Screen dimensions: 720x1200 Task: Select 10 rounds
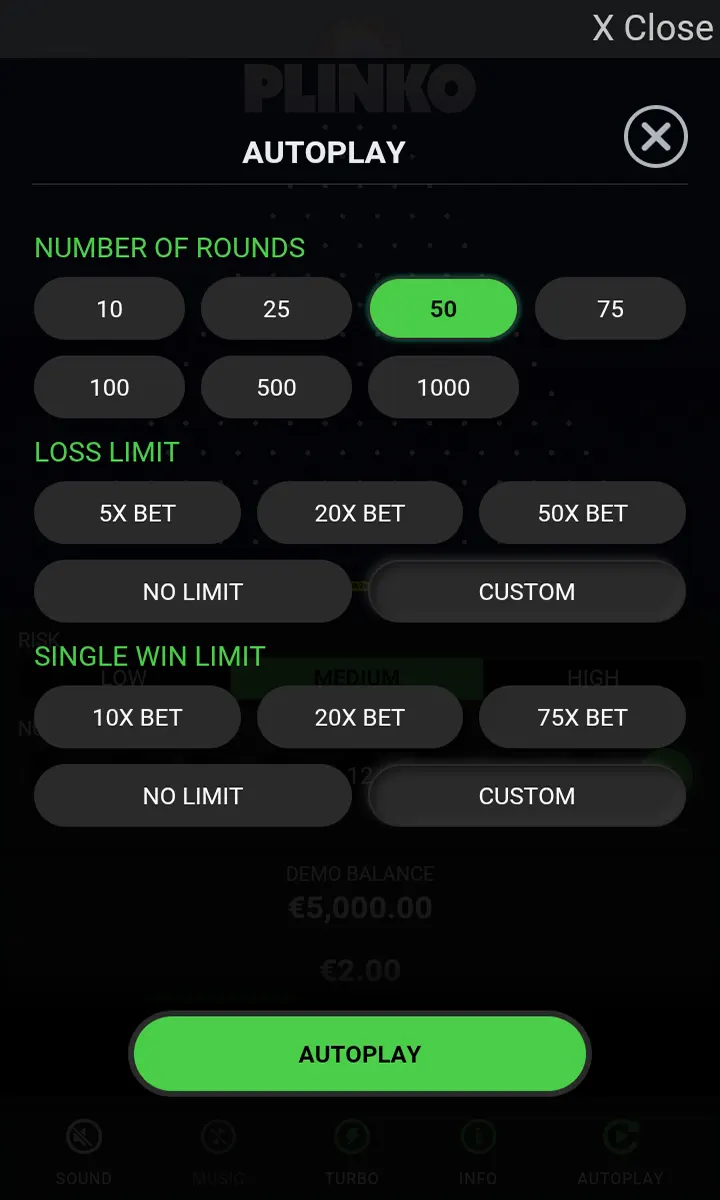coord(109,309)
